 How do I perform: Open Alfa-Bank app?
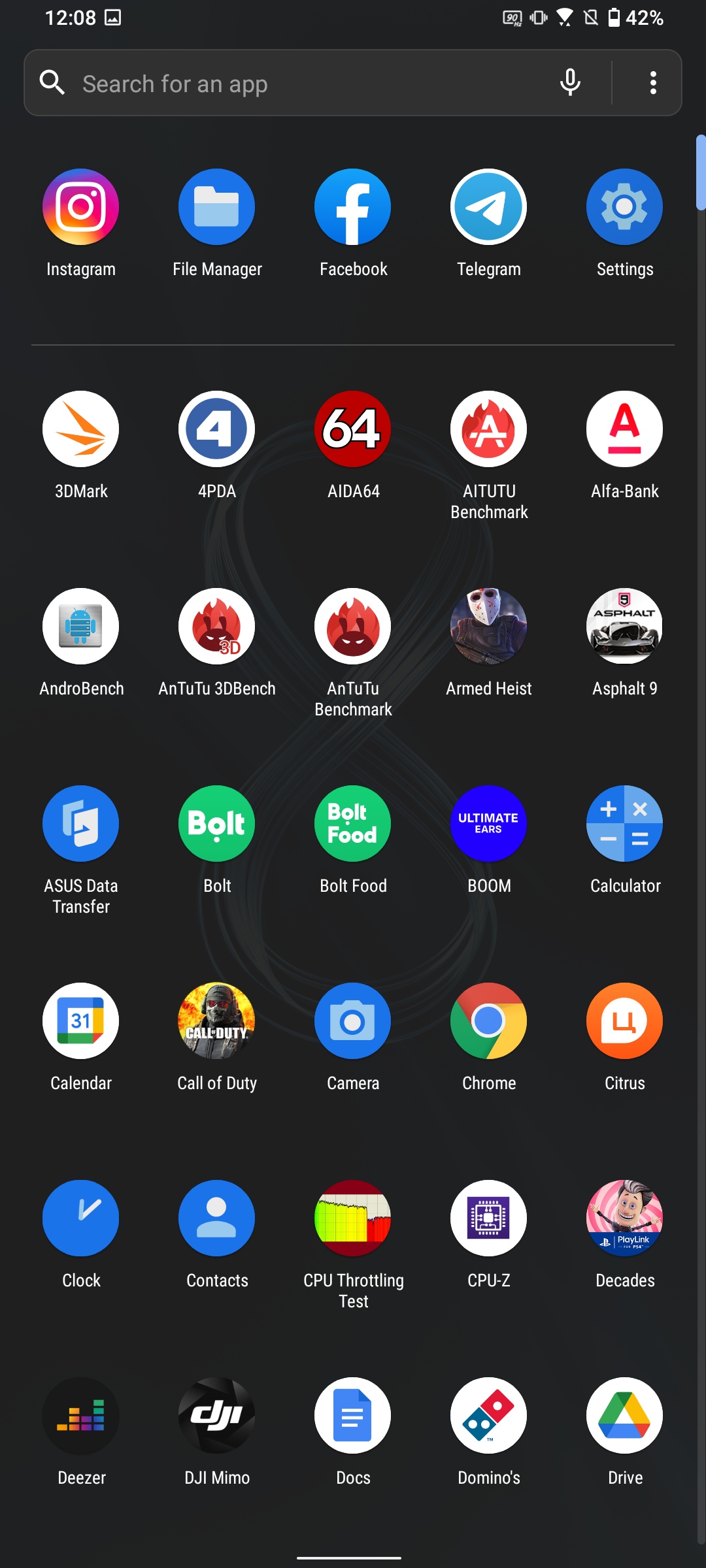624,429
